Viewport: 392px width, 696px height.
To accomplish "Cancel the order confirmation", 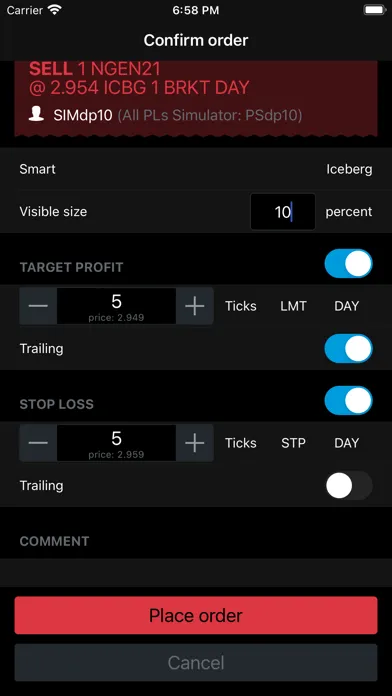I will (x=196, y=662).
